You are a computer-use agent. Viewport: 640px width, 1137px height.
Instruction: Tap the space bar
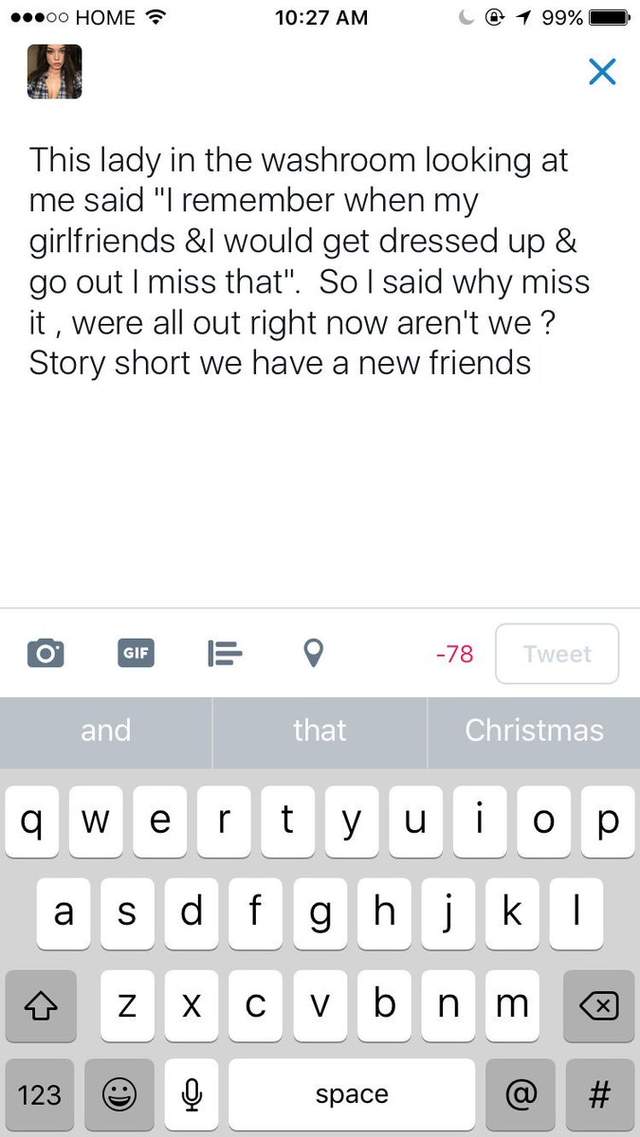[351, 1094]
